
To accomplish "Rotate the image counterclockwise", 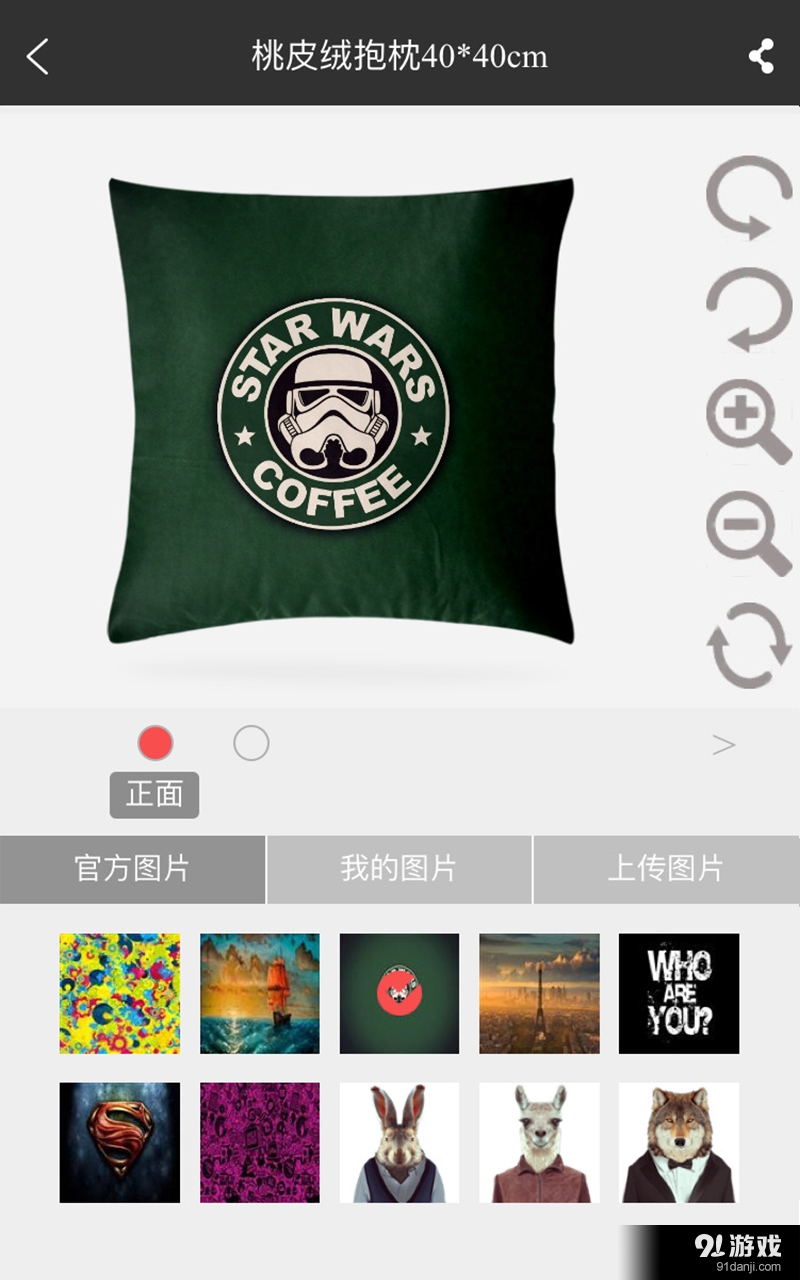I will pos(748,310).
